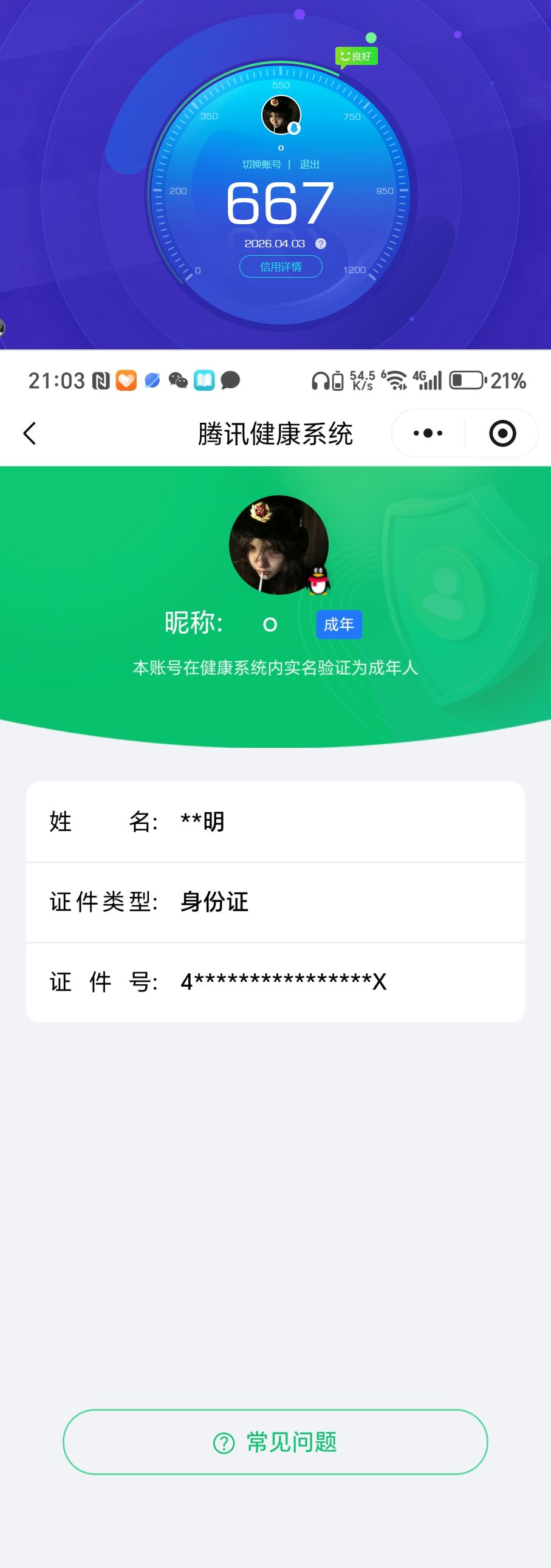This screenshot has height=1568, width=551.
Task: Open 信用详情 credit details
Action: pos(281,266)
